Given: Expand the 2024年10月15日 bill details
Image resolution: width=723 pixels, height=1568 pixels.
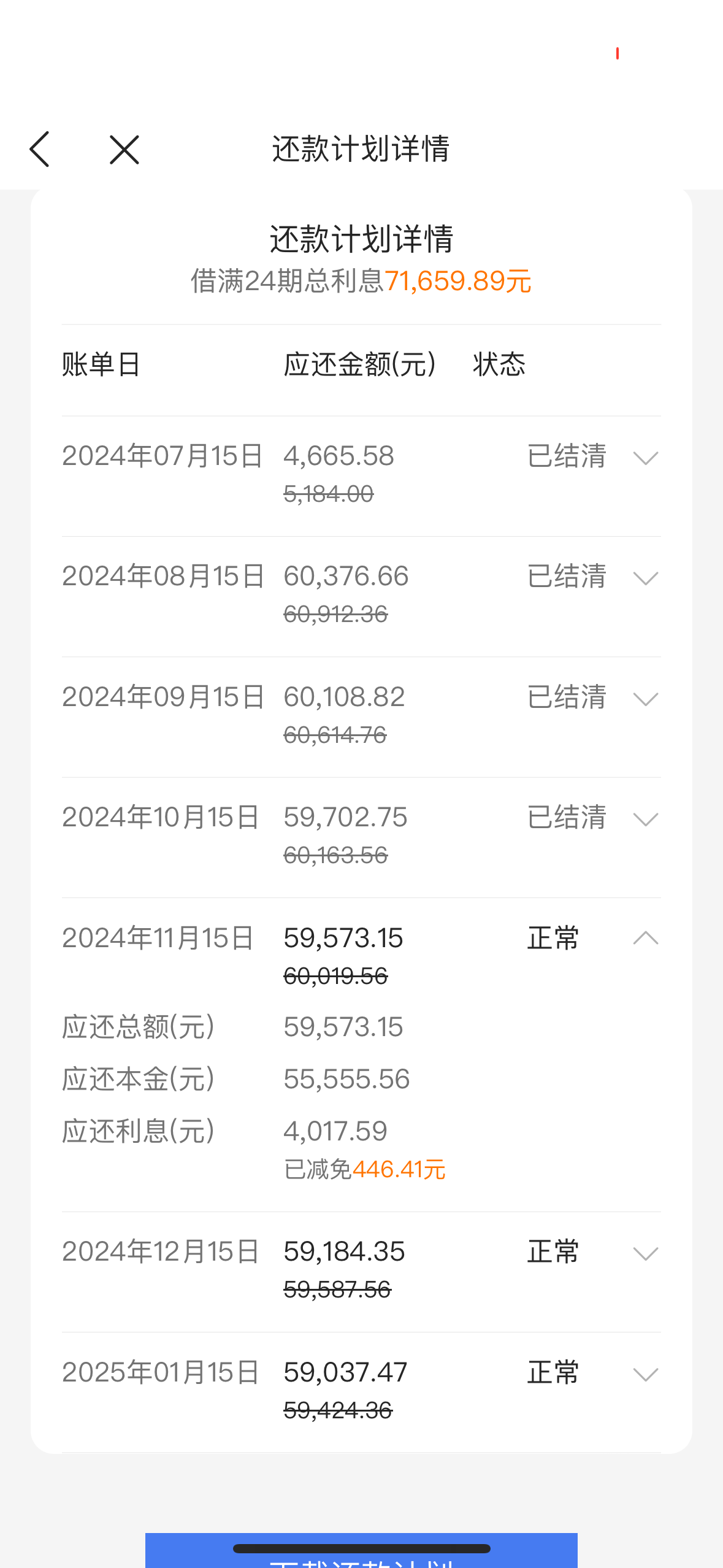Looking at the screenshot, I should coord(645,819).
